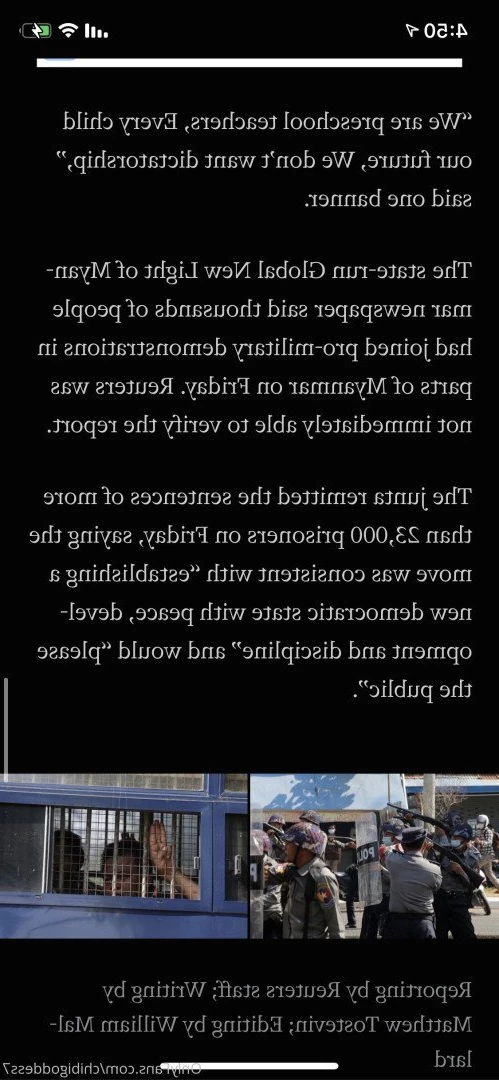Open the photo of riot police with shields
This screenshot has width=499, height=1080.
(x=374, y=855)
